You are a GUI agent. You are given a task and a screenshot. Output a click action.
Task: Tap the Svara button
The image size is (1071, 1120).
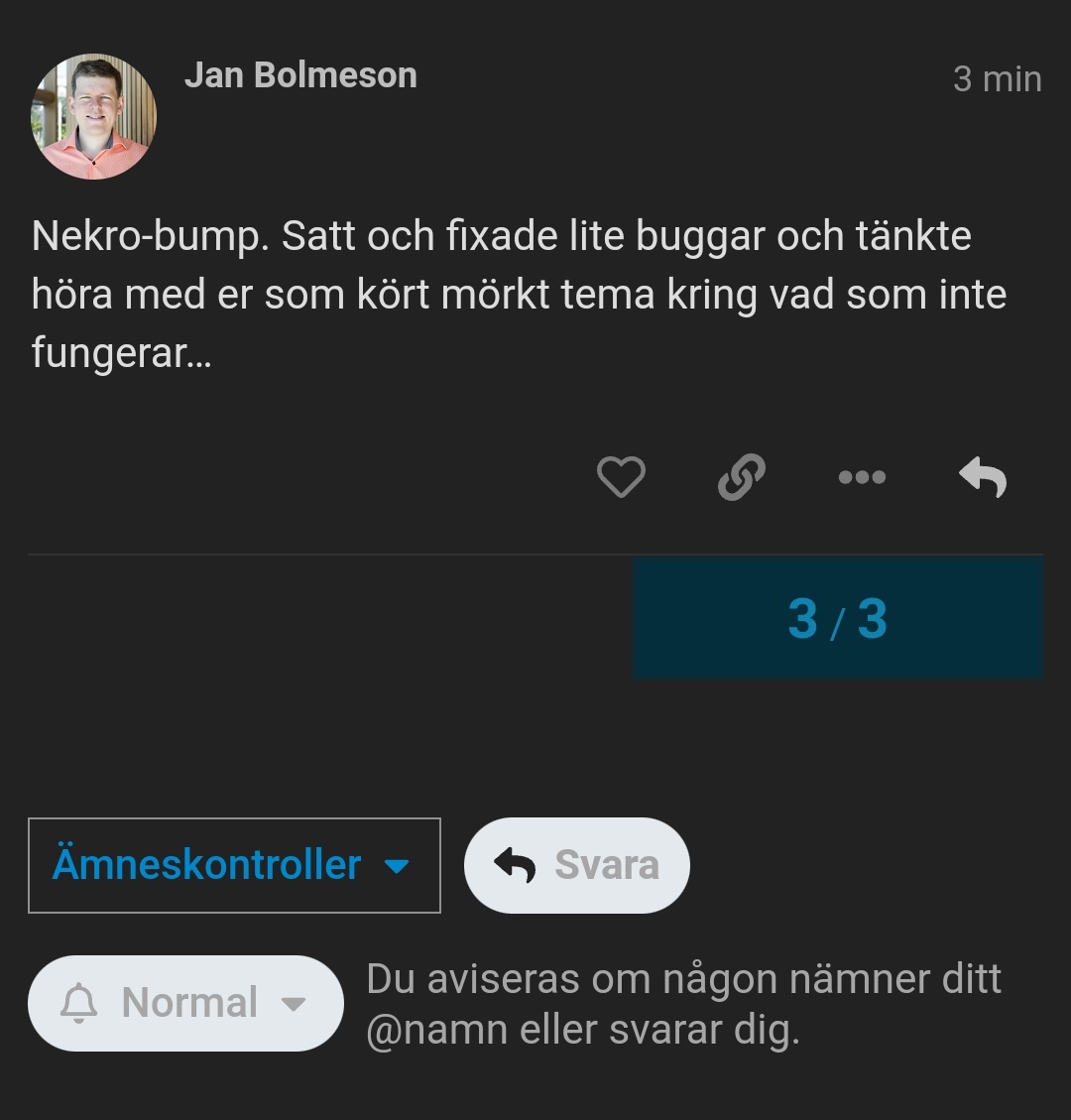[x=576, y=865]
